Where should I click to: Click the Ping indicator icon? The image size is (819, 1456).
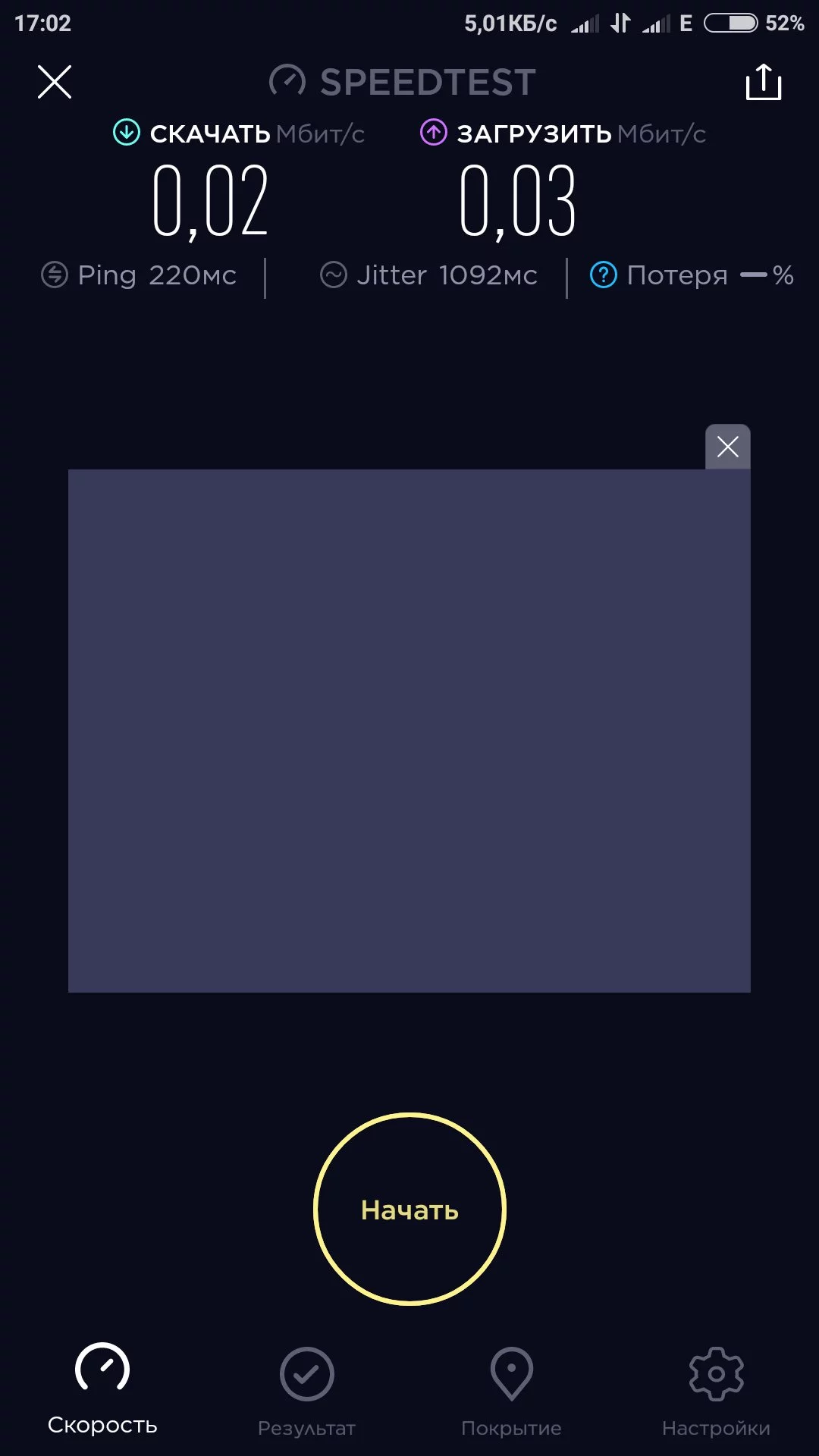(53, 275)
